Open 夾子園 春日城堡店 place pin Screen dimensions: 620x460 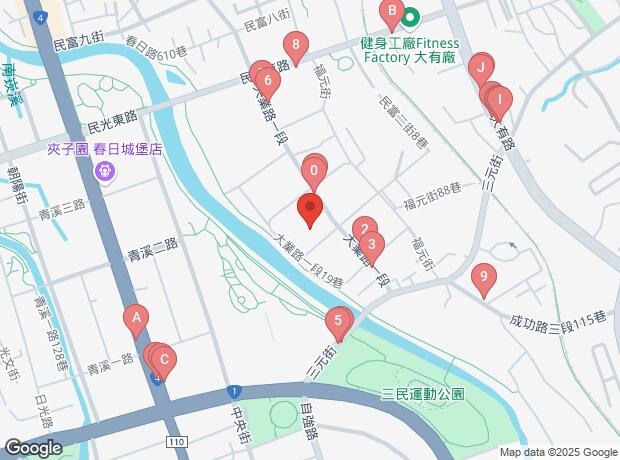(105, 172)
